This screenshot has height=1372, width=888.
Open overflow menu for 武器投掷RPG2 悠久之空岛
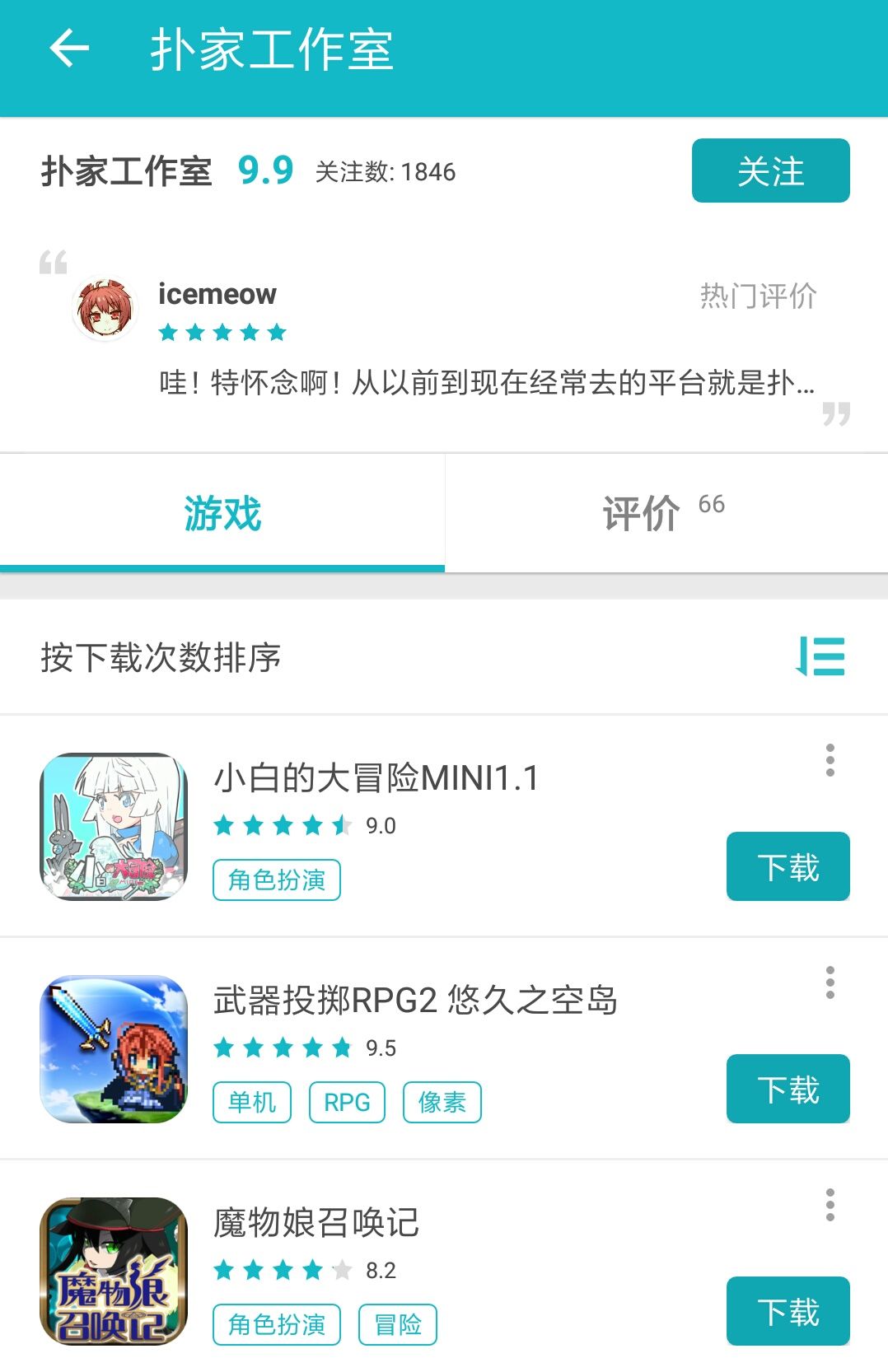[x=830, y=982]
